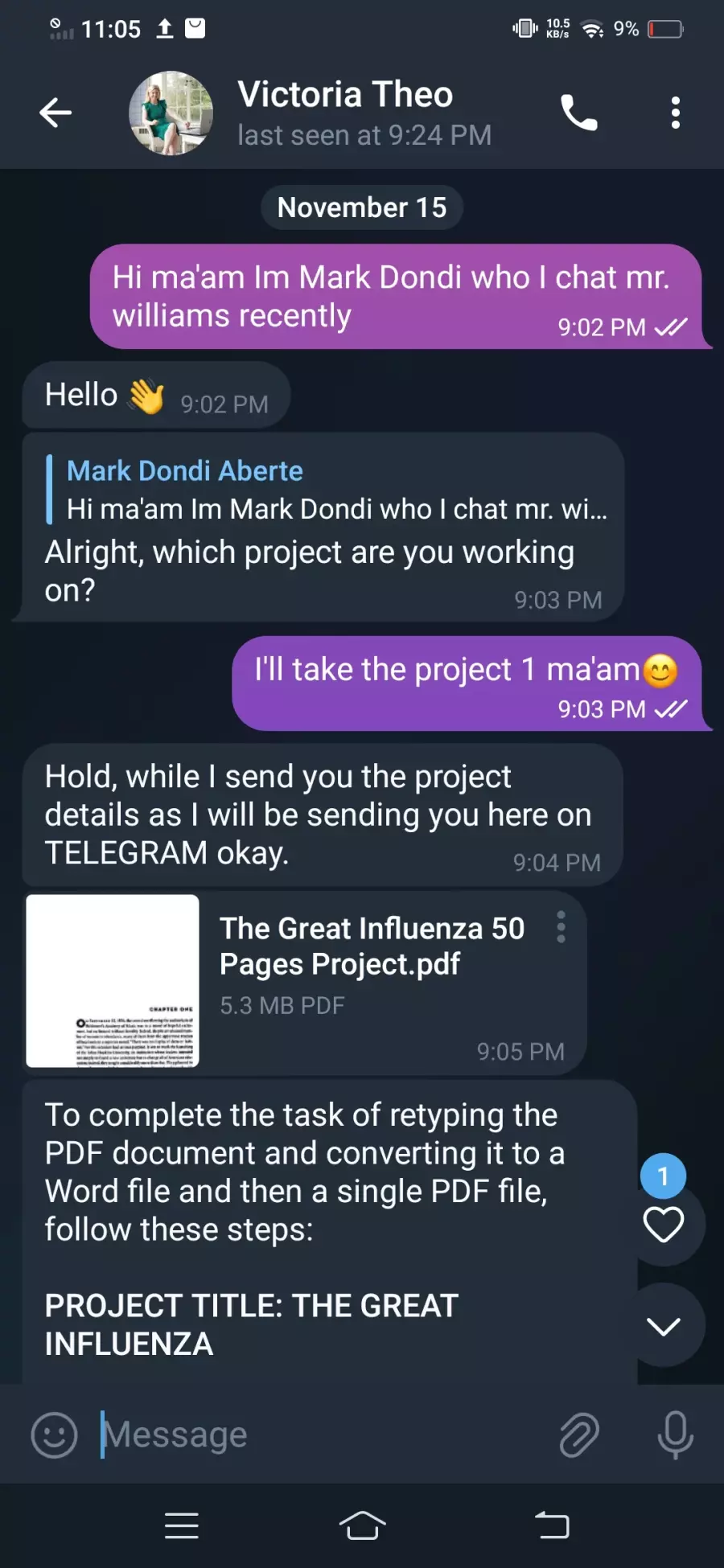
Task: Attach a file with the paperclip
Action: coord(579,1435)
